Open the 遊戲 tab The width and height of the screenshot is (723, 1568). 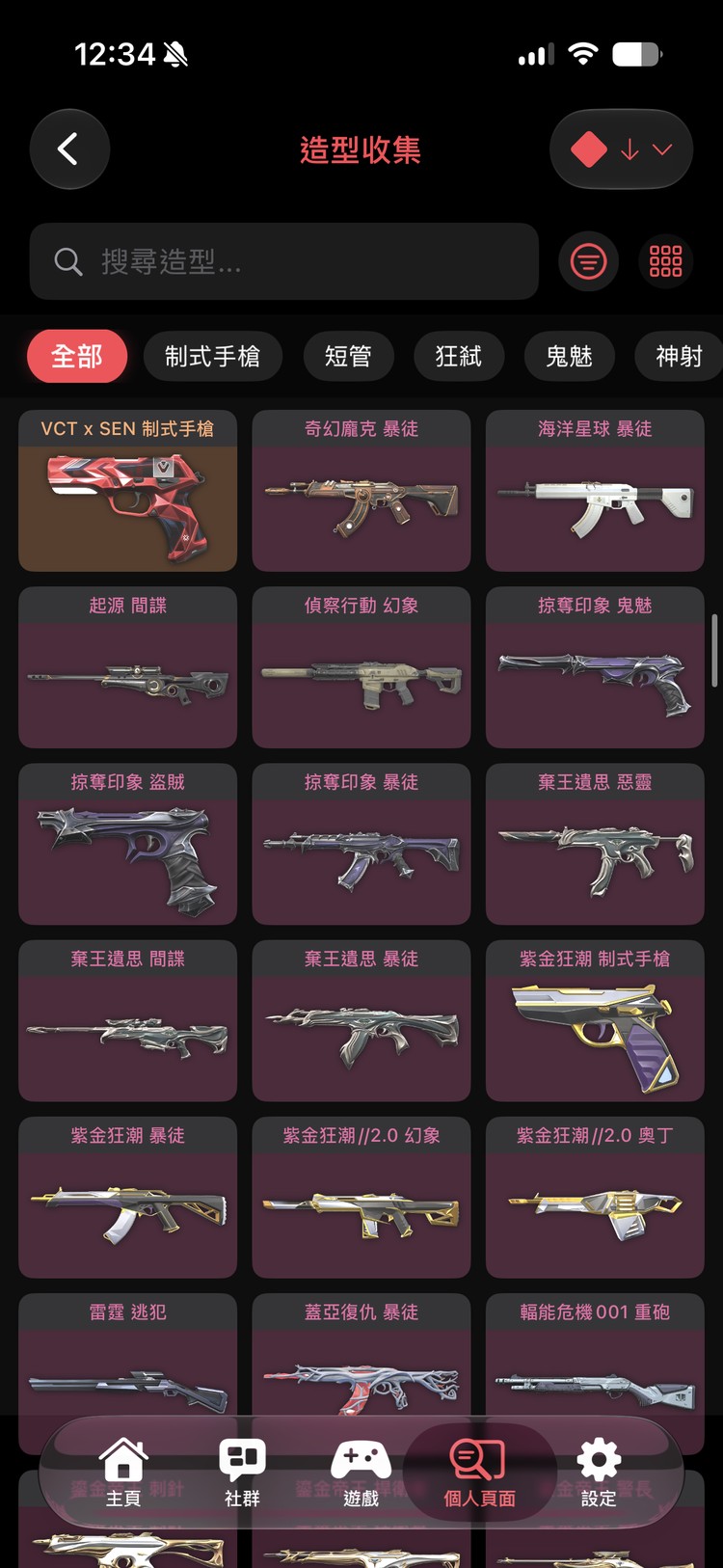pos(361,1473)
